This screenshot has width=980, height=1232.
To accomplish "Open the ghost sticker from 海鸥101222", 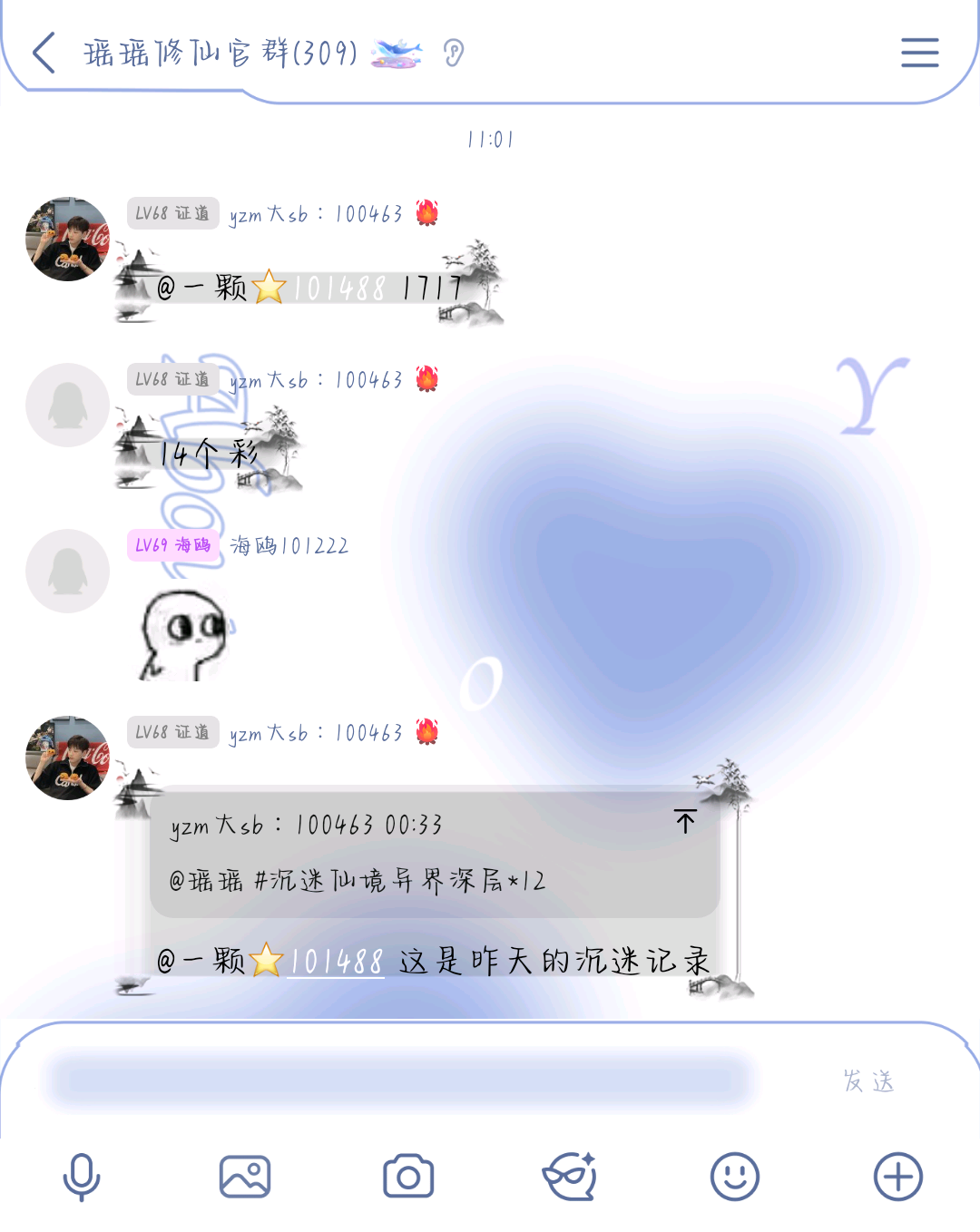I will tap(184, 634).
